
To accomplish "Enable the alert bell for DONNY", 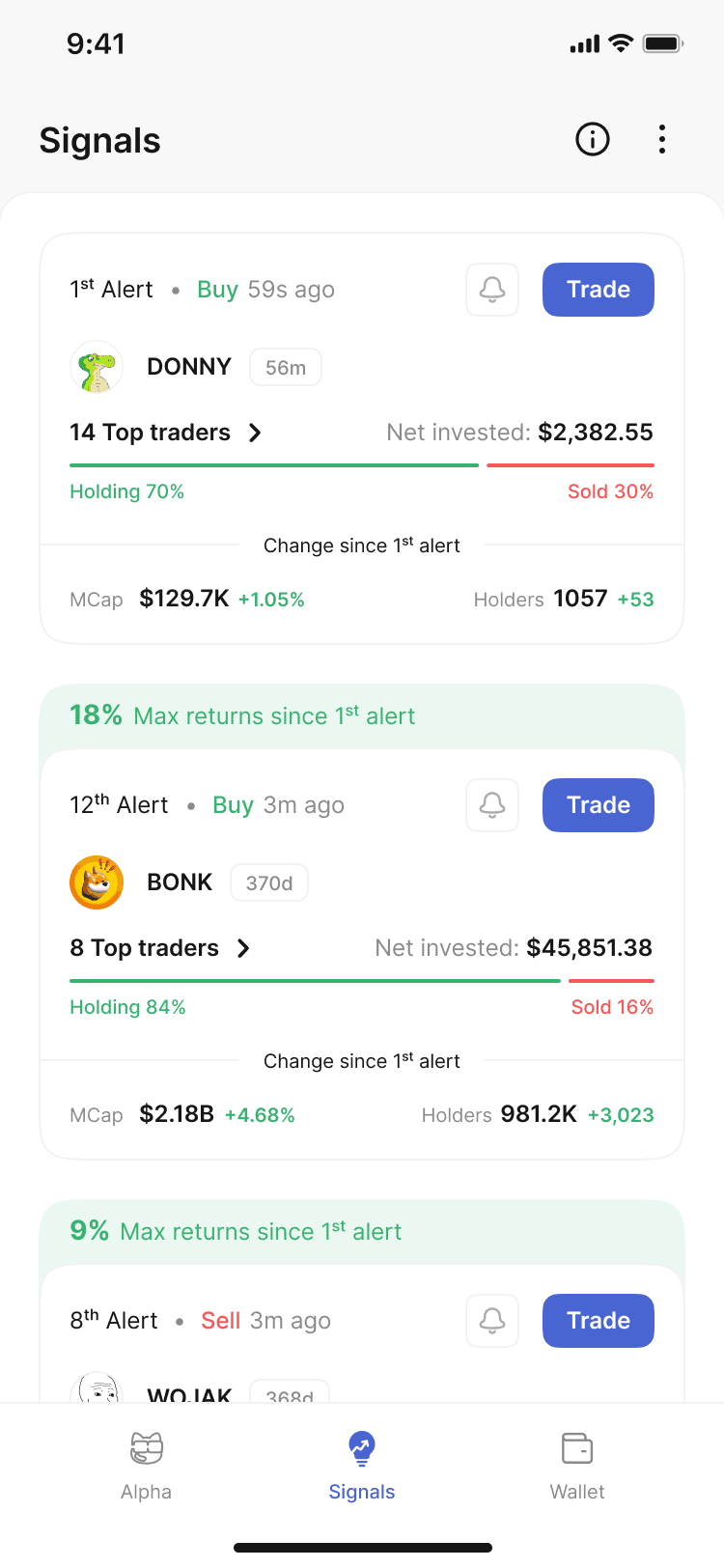I will coord(492,290).
